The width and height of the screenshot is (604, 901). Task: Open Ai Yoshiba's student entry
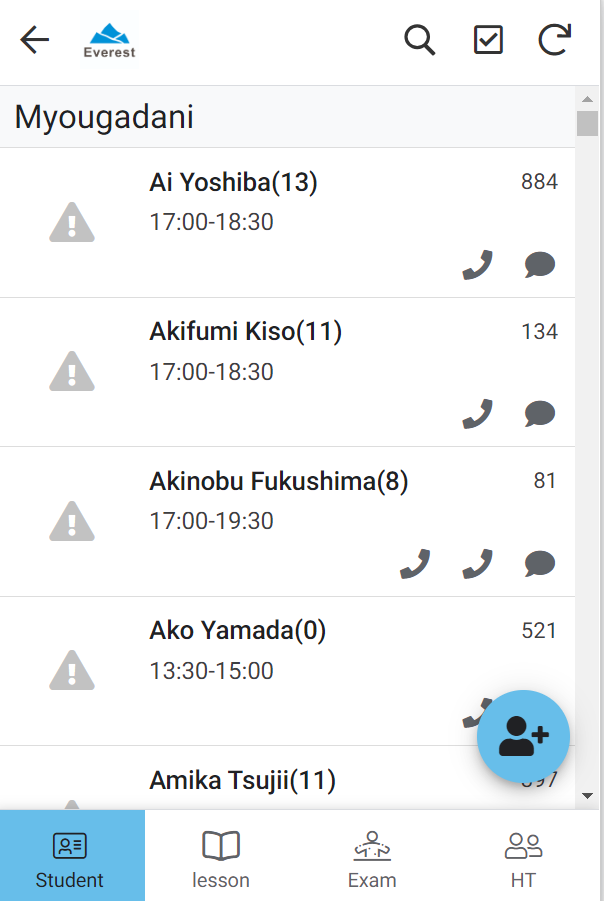point(233,183)
